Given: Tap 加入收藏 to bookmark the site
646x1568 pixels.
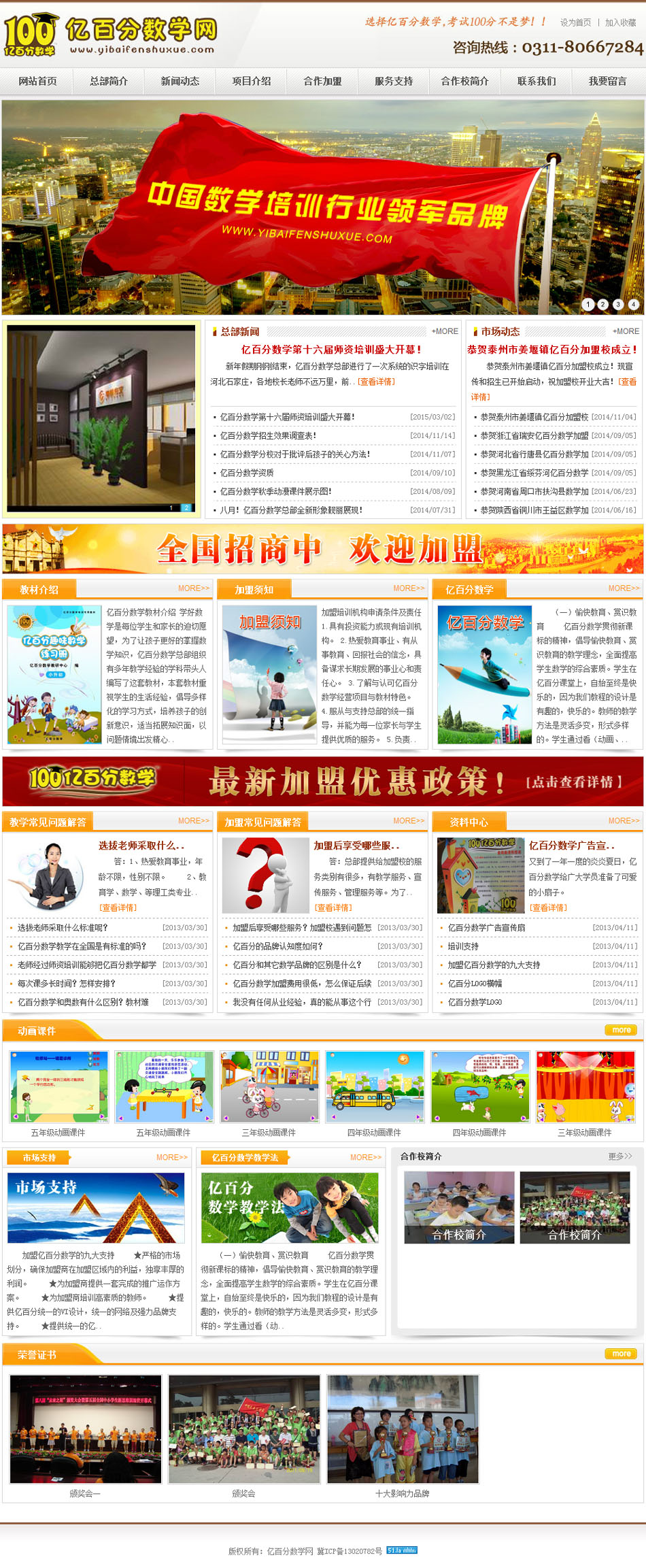Looking at the screenshot, I should pyautogui.click(x=620, y=22).
